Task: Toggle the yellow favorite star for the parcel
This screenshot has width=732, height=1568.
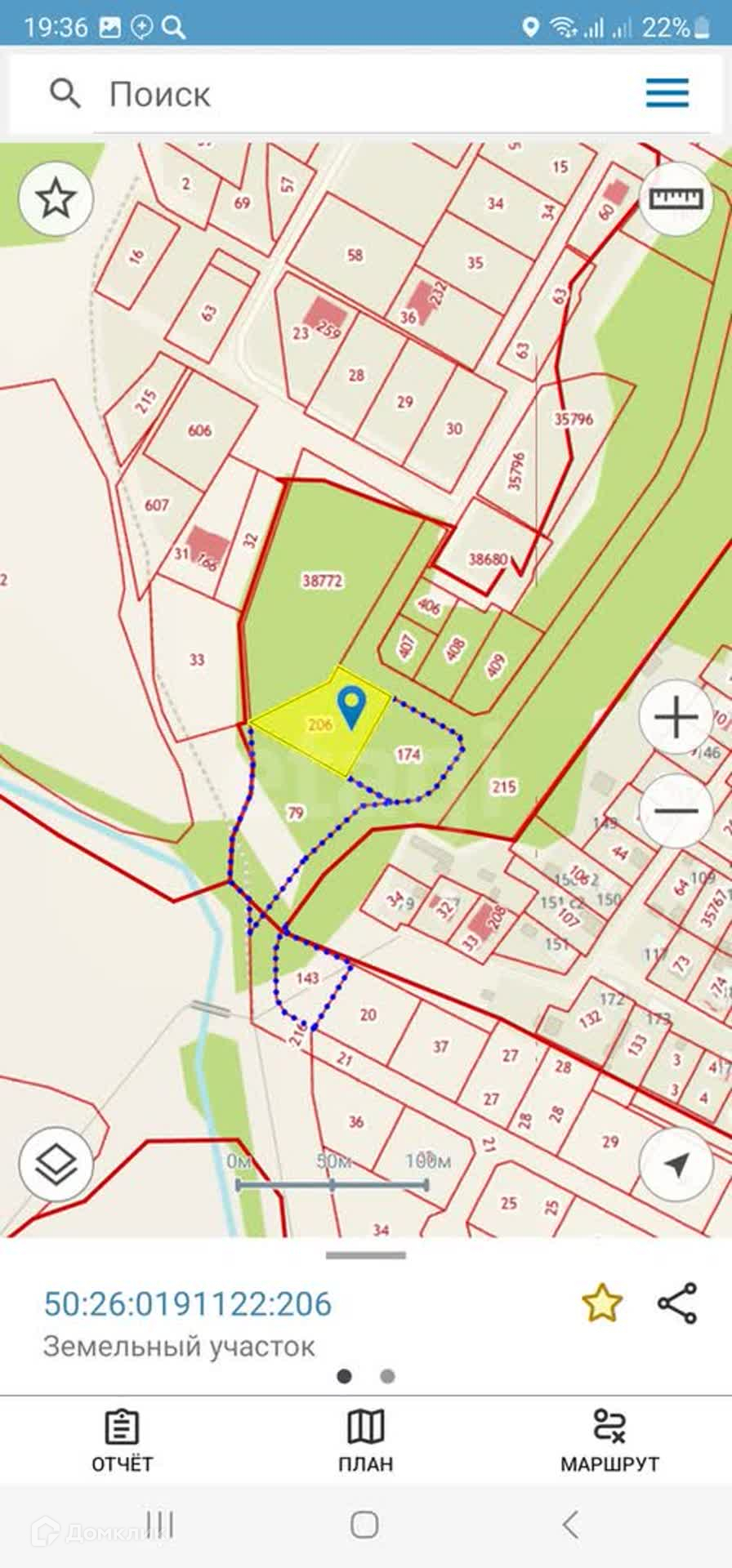Action: click(602, 1303)
